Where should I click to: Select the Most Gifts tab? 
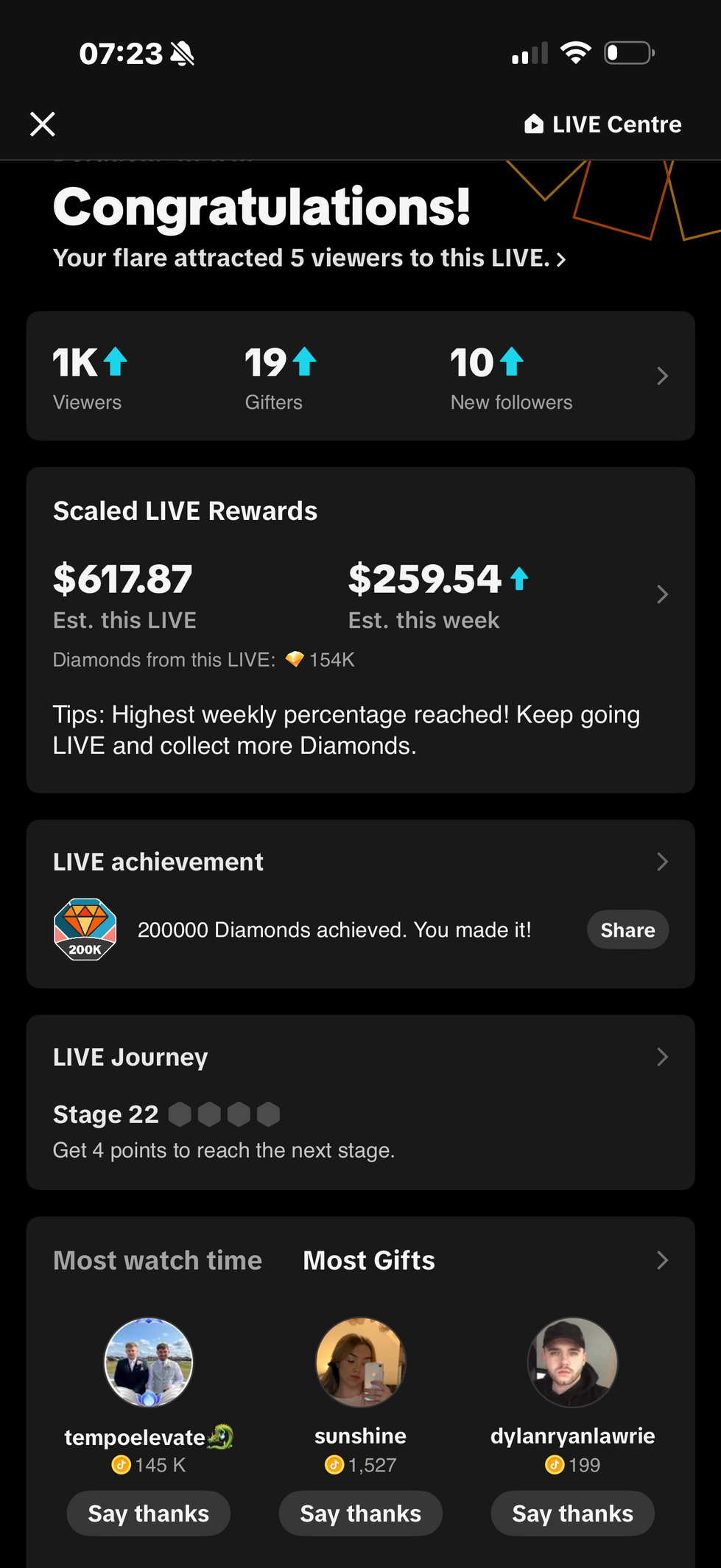(x=369, y=1260)
